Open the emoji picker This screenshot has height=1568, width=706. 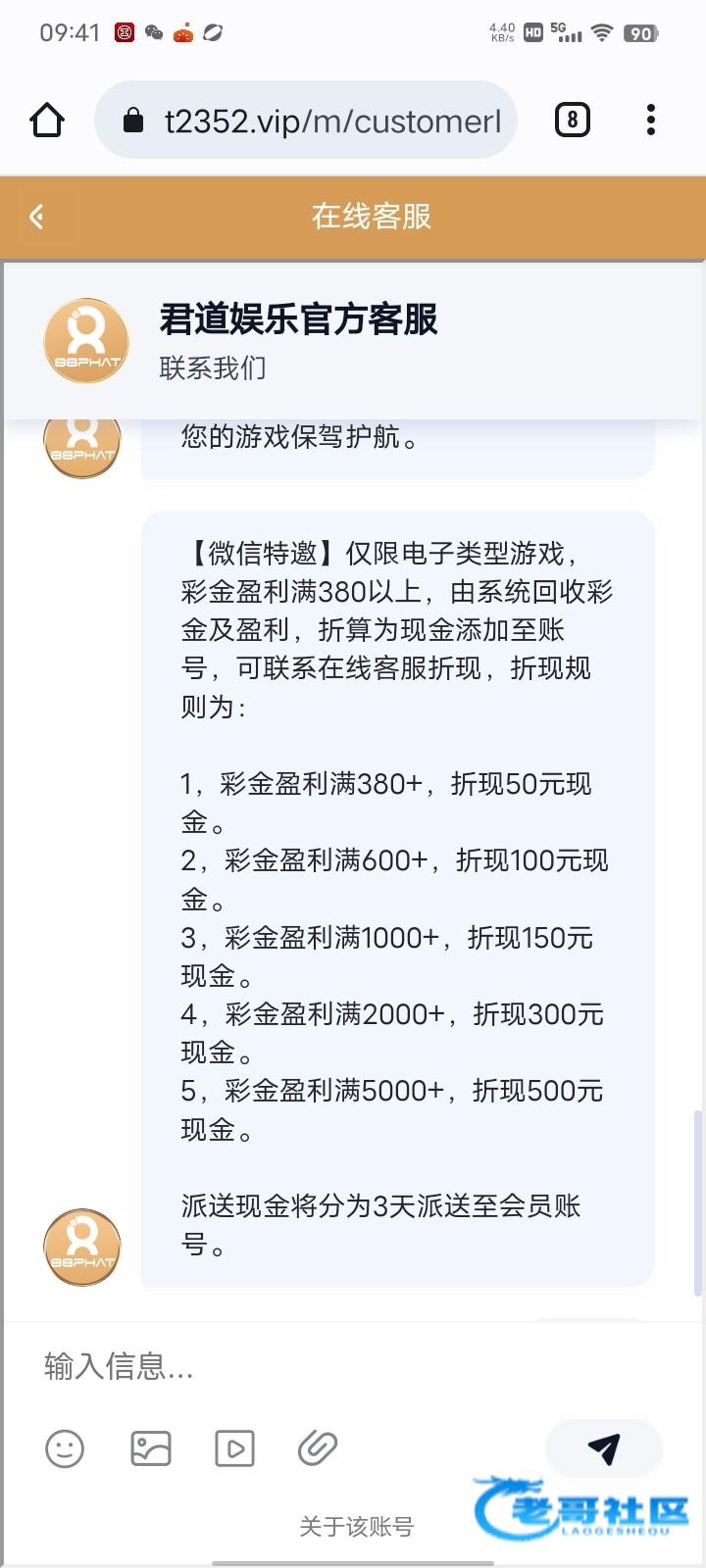click(x=65, y=1448)
